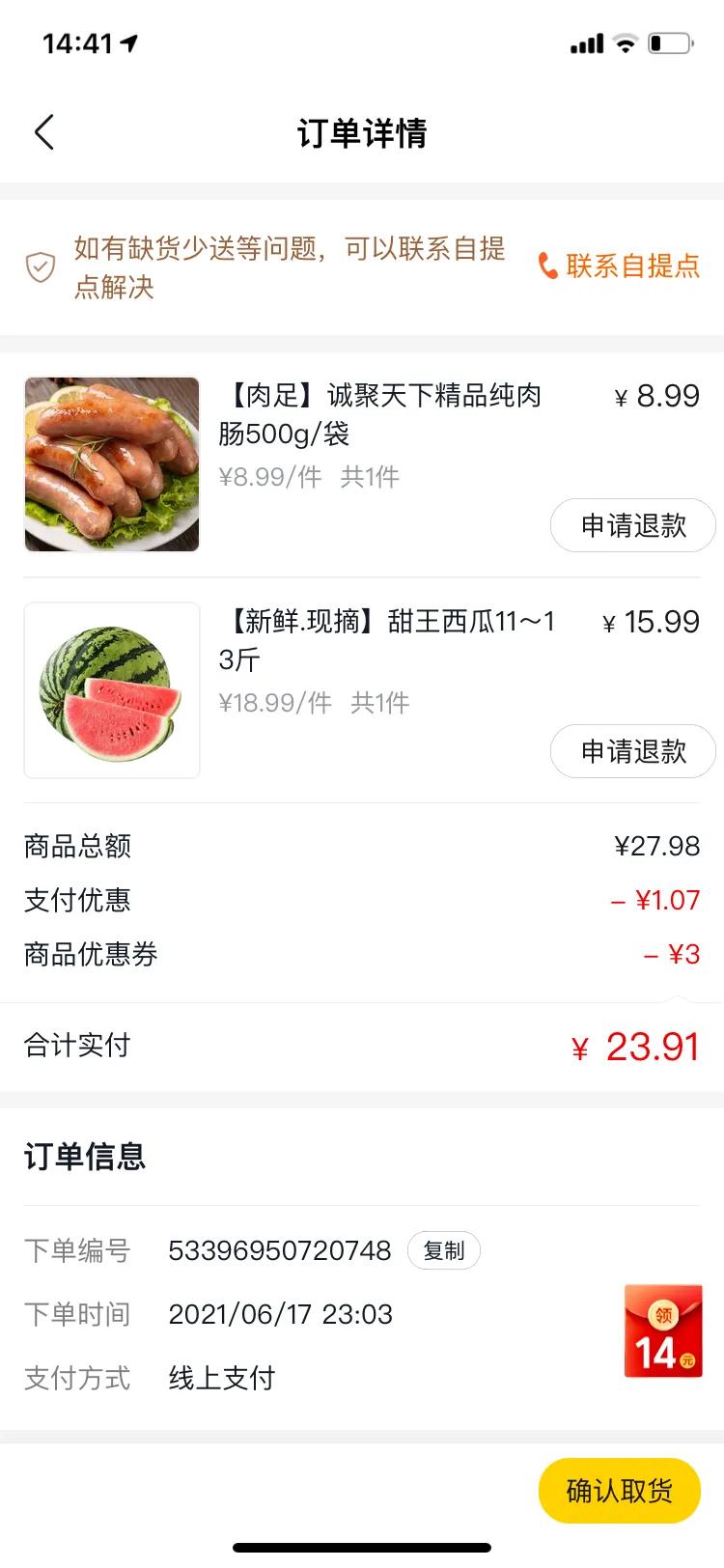
Task: View the watermelon product thumbnail image
Action: click(111, 690)
